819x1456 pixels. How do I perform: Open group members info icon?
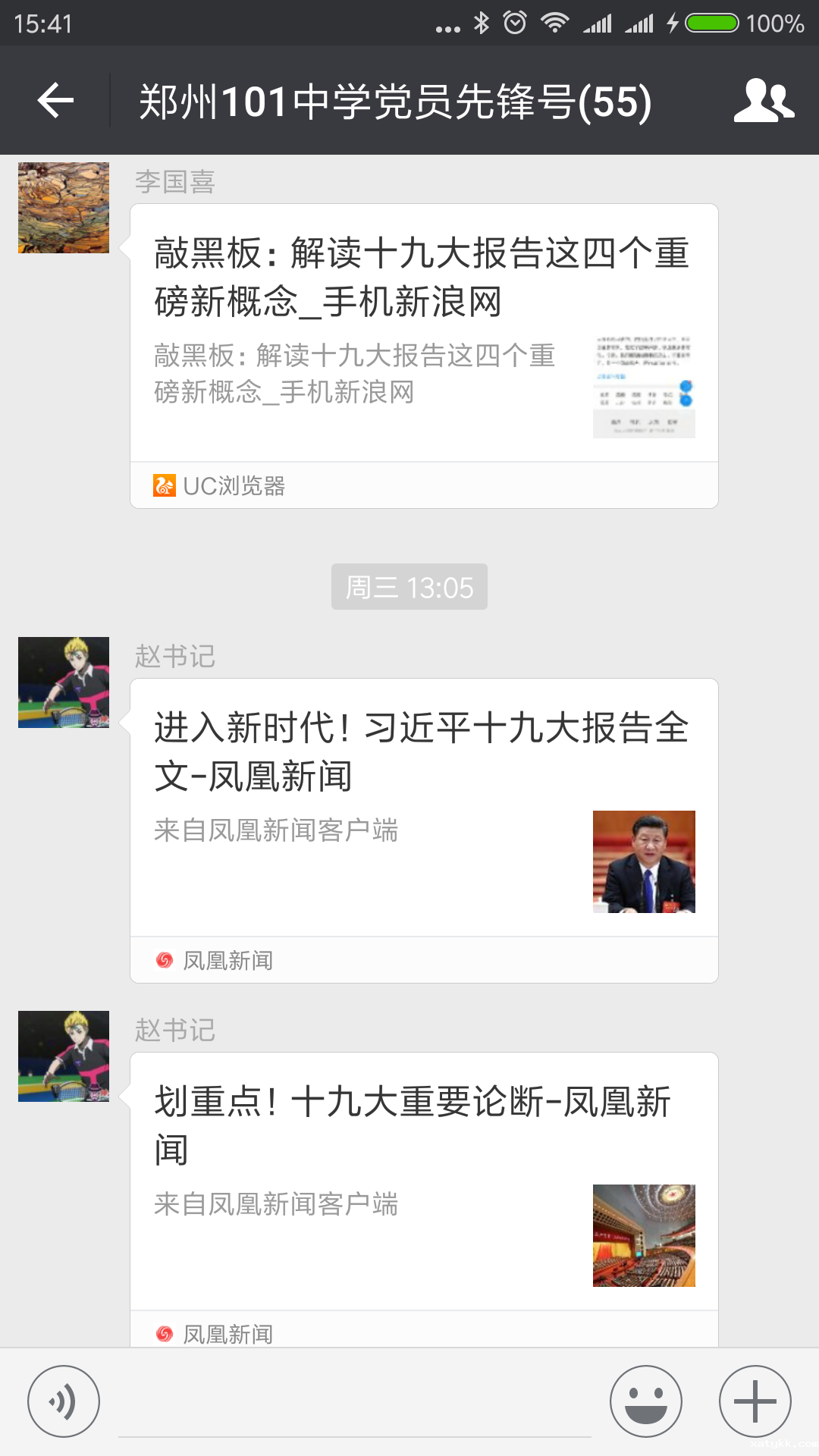point(763,101)
